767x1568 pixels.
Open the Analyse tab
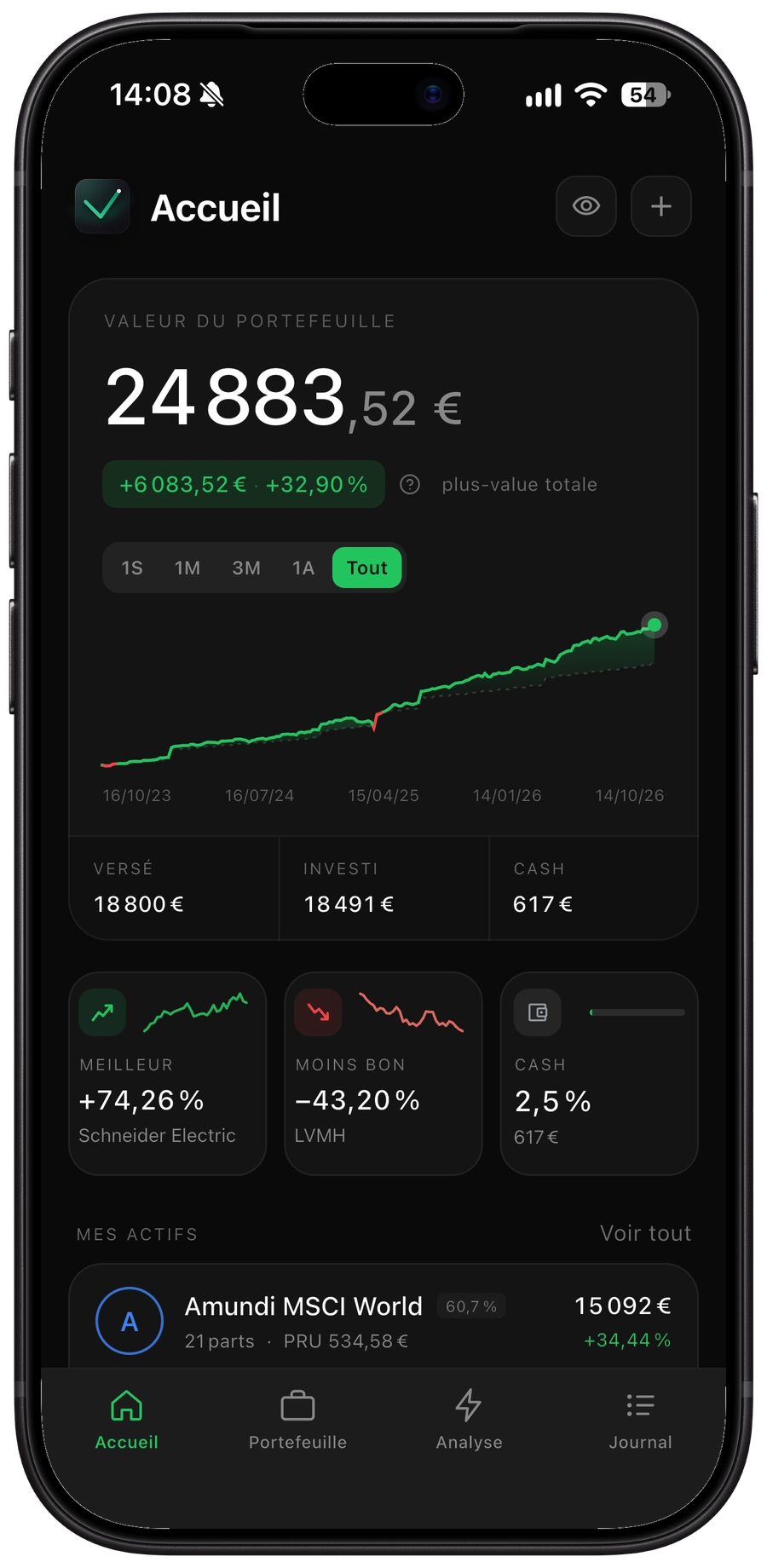click(x=469, y=1420)
